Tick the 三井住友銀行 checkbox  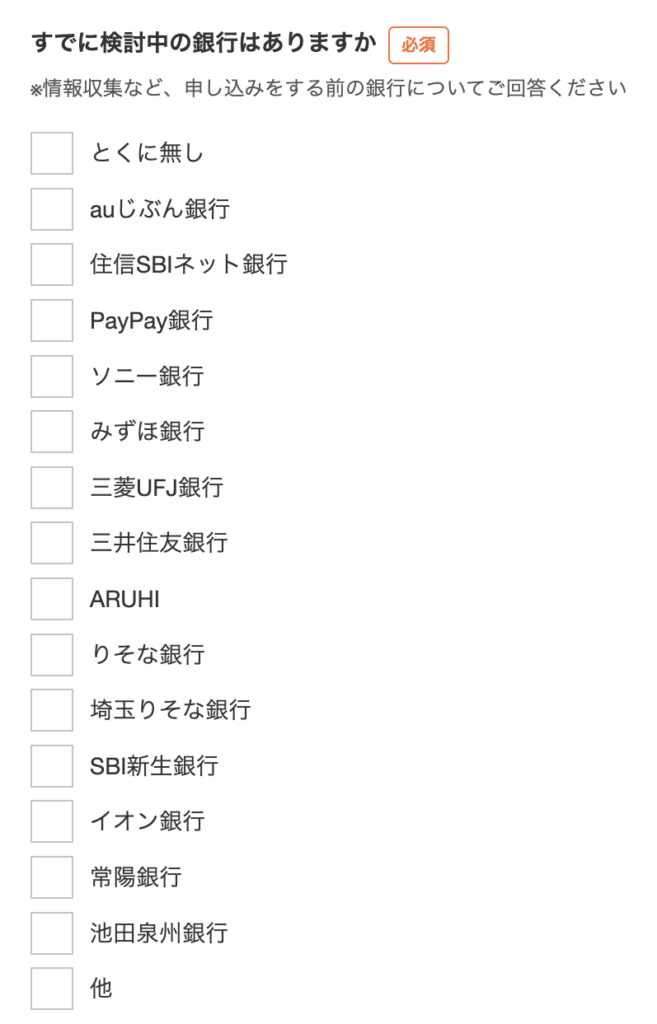click(52, 543)
